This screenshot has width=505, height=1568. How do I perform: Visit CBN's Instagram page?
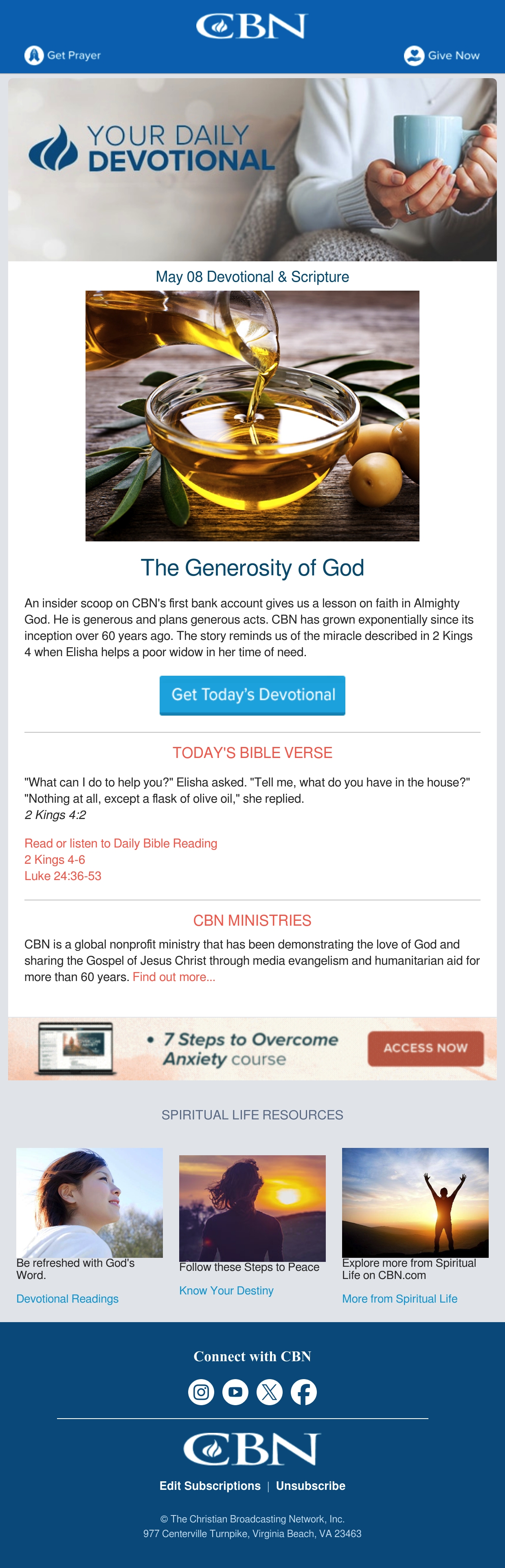coord(201,1392)
